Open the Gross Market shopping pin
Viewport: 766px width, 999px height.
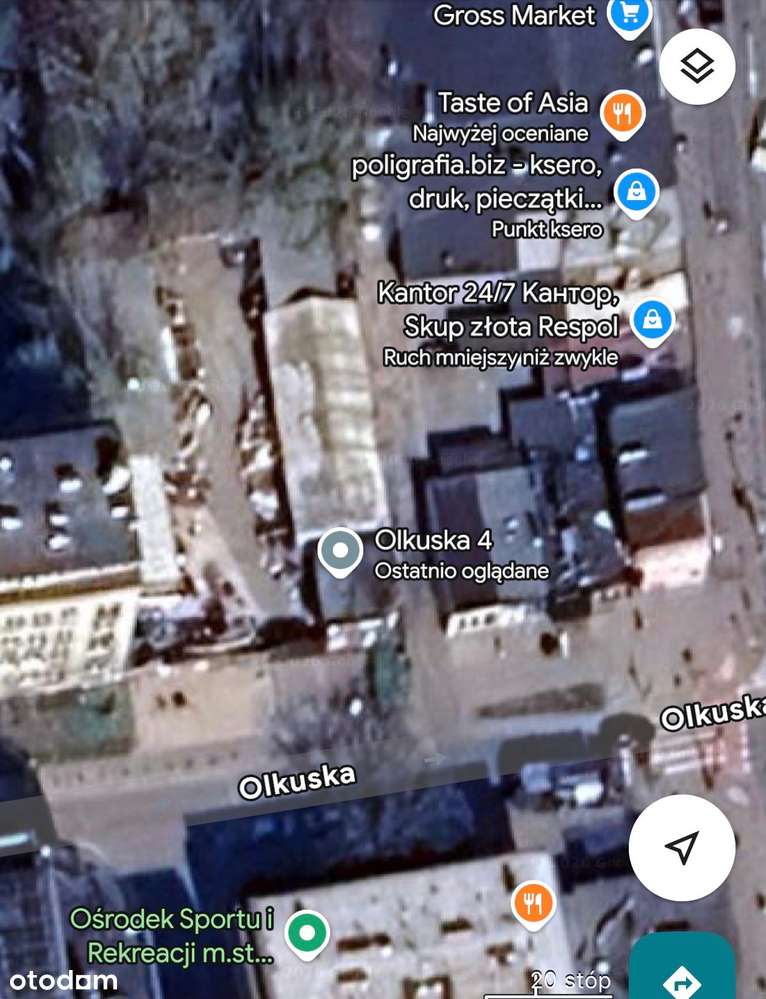pos(630,15)
